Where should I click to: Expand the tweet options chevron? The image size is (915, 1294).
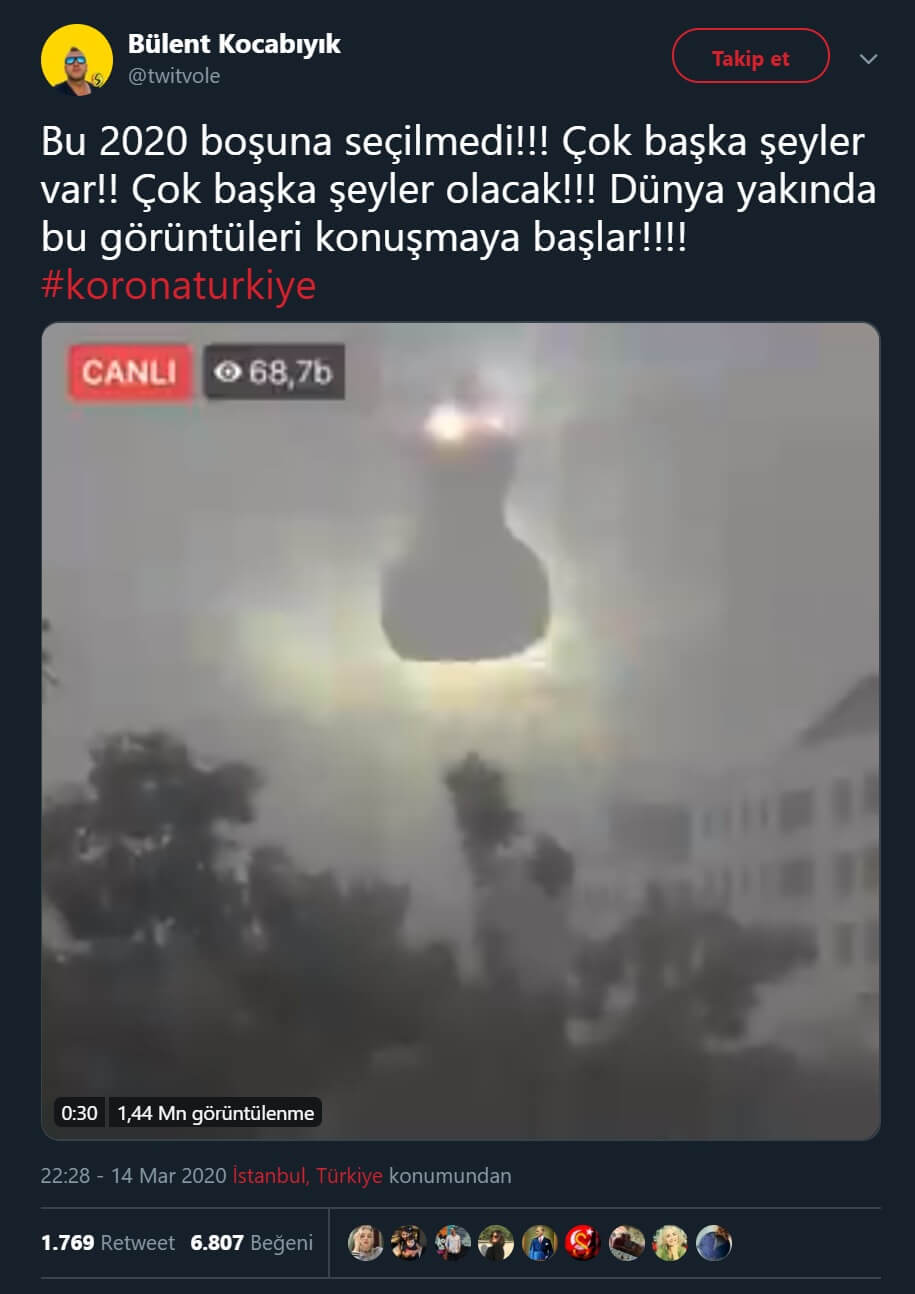(868, 59)
